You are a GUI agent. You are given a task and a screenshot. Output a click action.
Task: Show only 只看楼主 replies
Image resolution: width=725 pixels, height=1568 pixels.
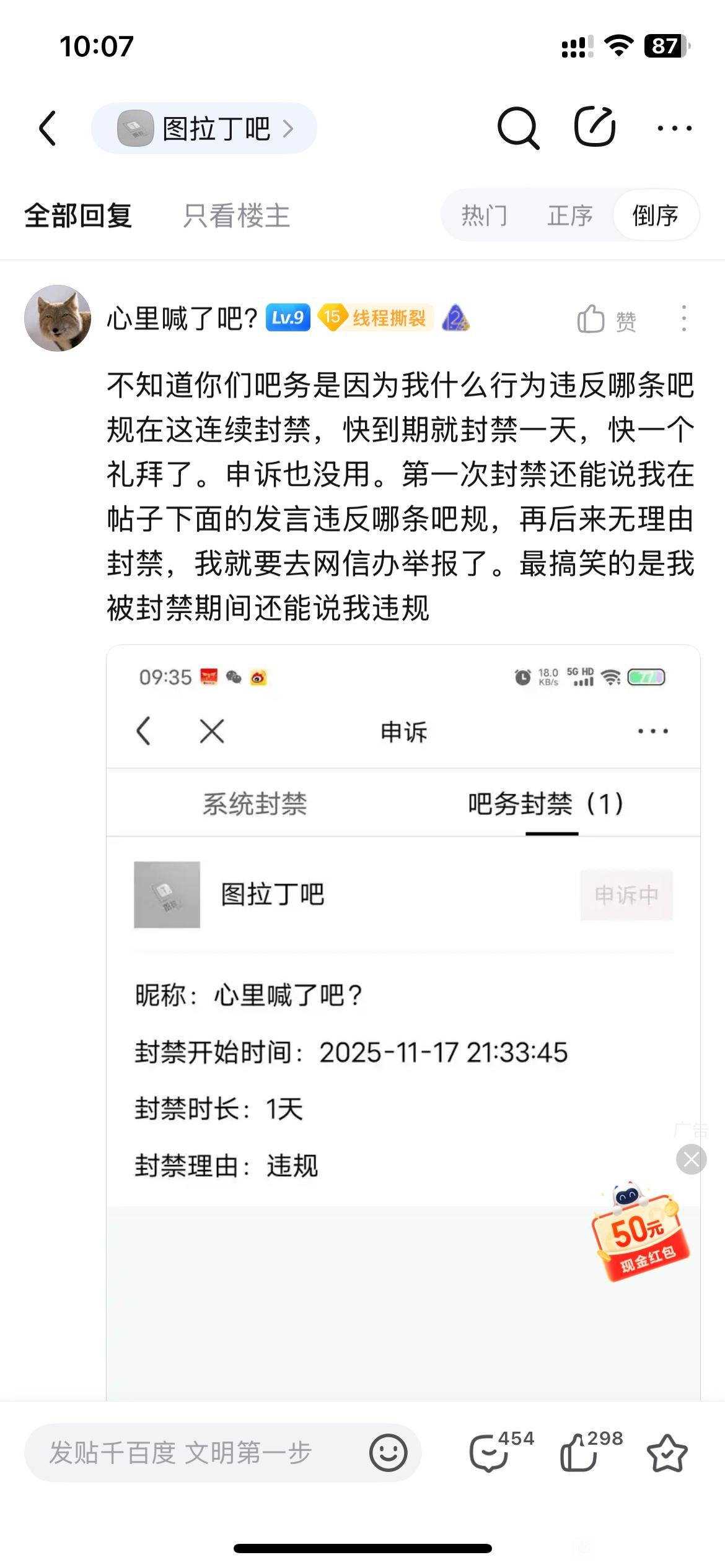(x=236, y=216)
